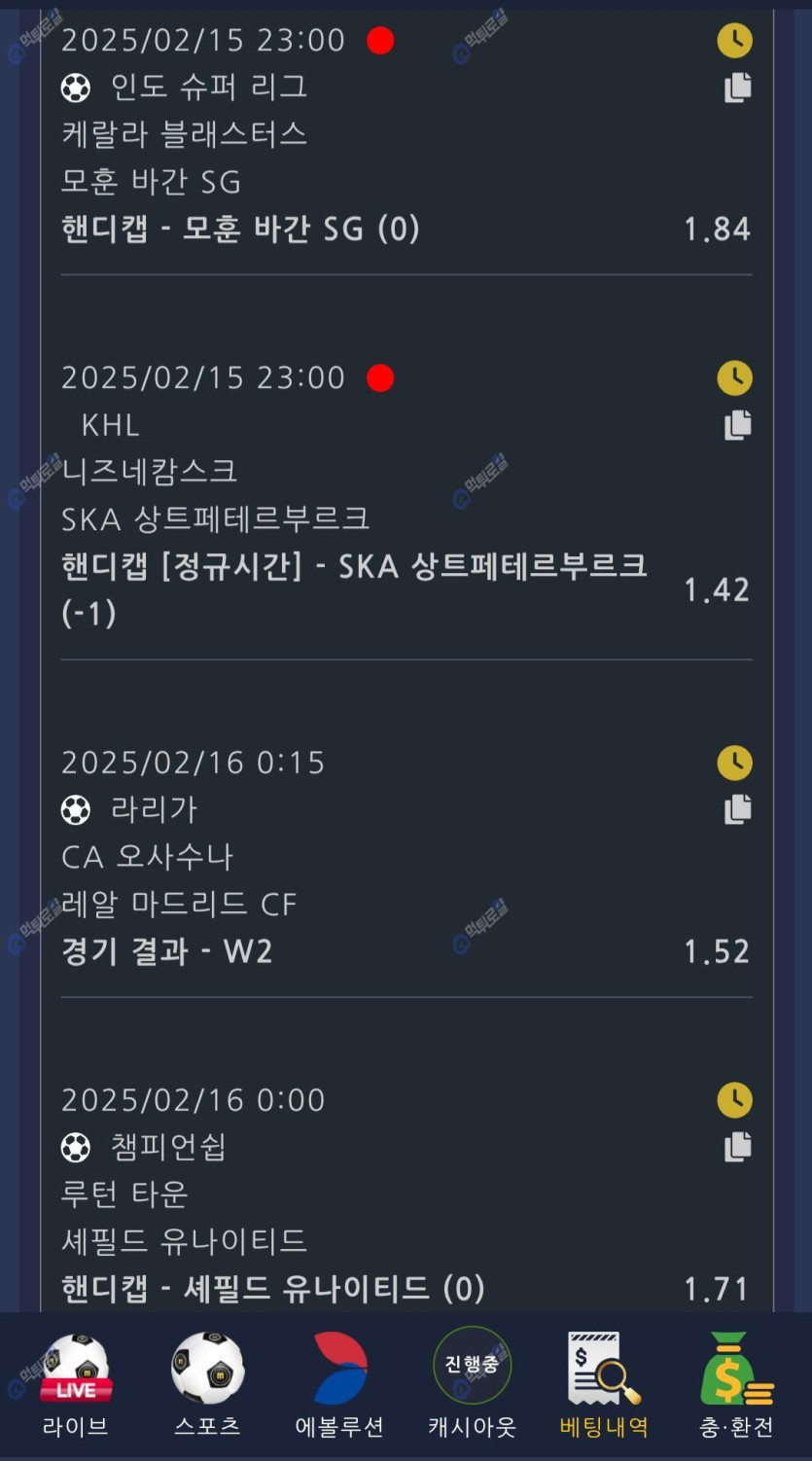Screen dimensions: 812x1461
Task: Go to 에볼루션 casino tab
Action: [339, 1385]
